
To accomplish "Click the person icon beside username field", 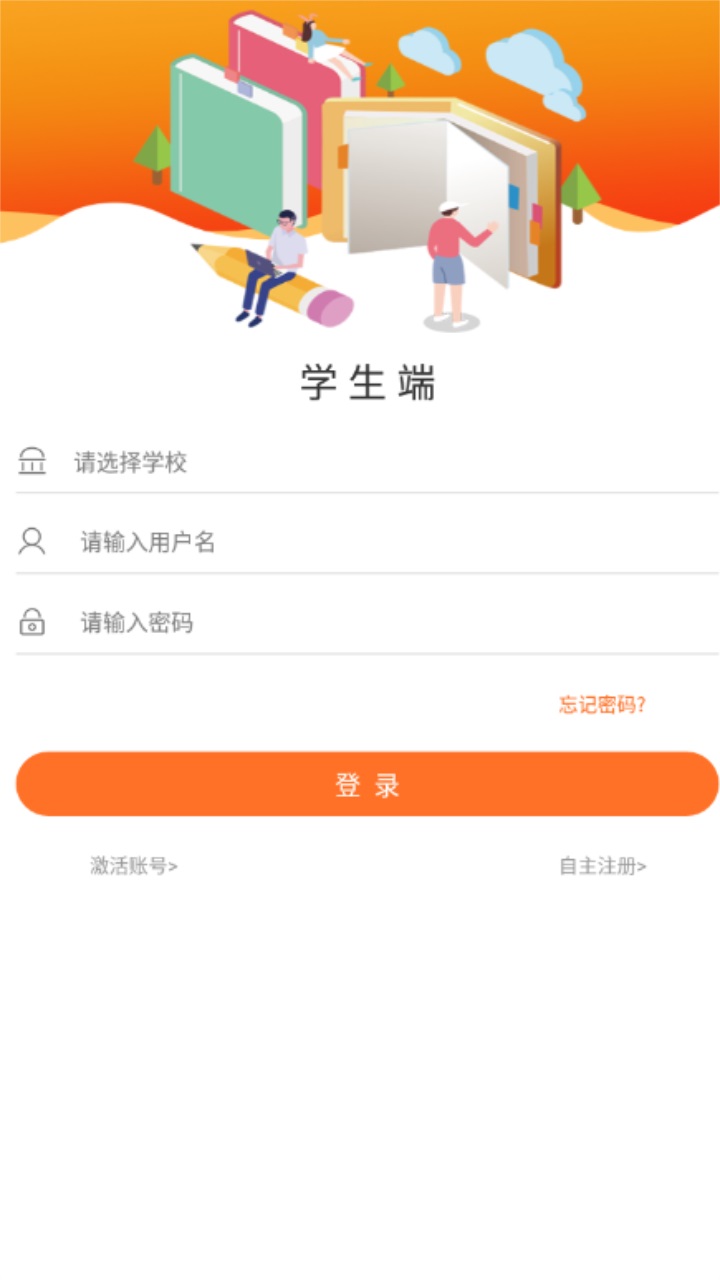I will coord(33,542).
